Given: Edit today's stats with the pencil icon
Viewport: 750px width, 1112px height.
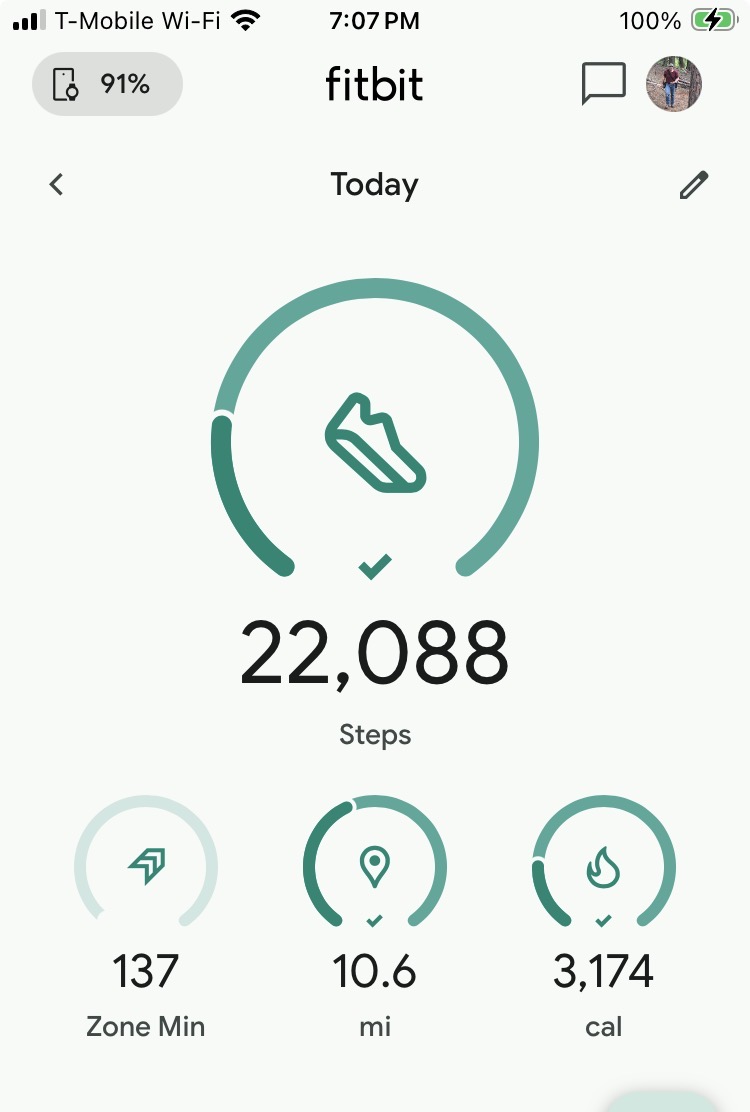Looking at the screenshot, I should [x=693, y=185].
